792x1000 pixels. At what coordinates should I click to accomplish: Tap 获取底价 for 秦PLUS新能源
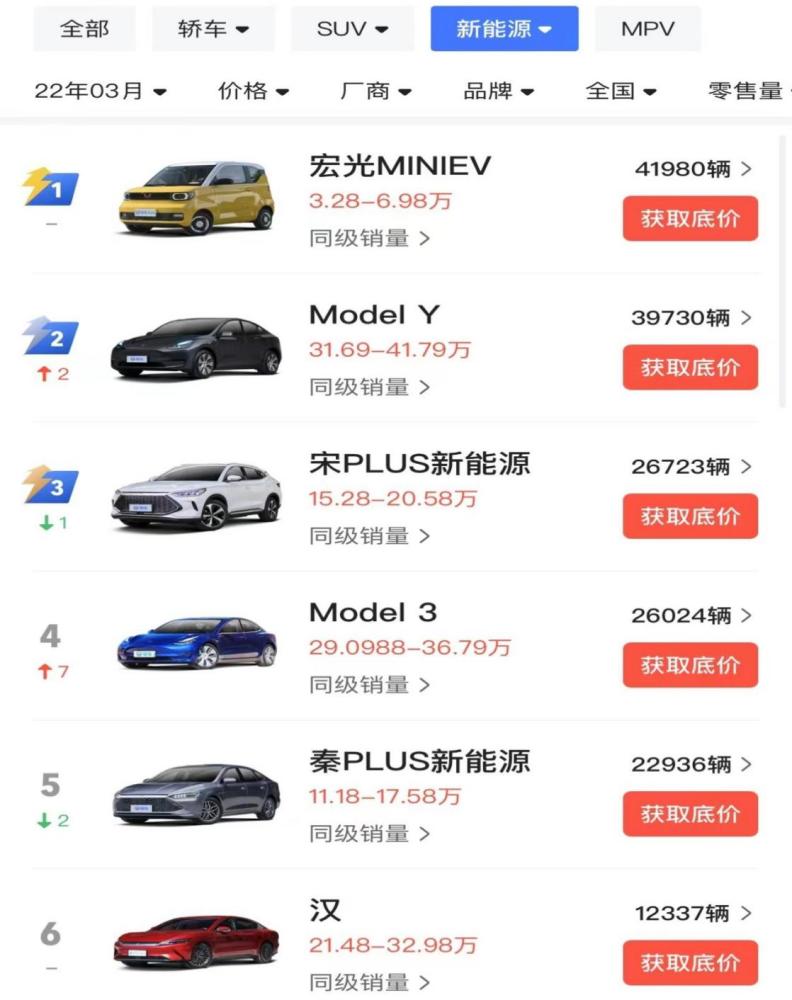[690, 814]
